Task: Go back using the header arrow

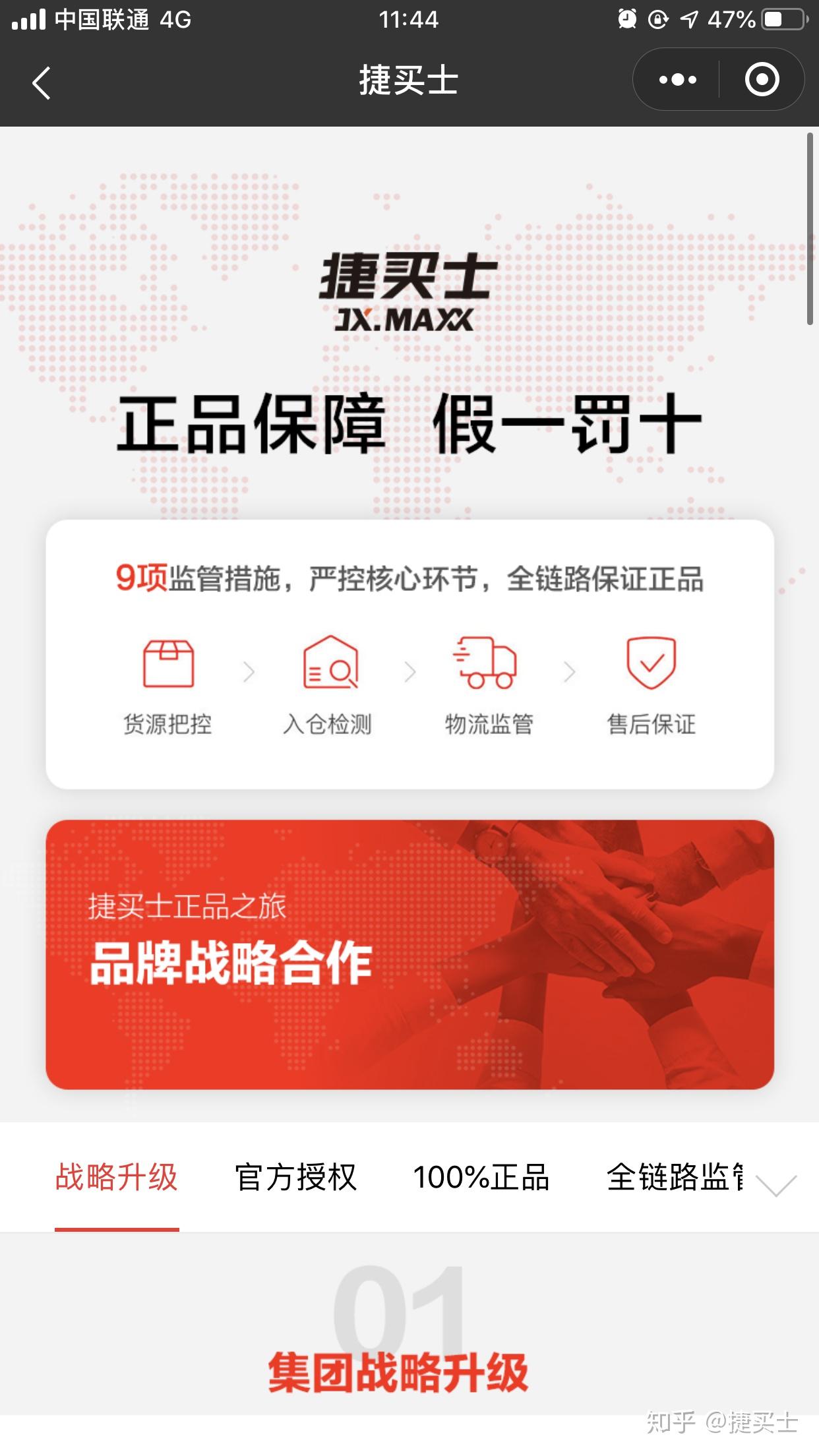Action: point(42,82)
